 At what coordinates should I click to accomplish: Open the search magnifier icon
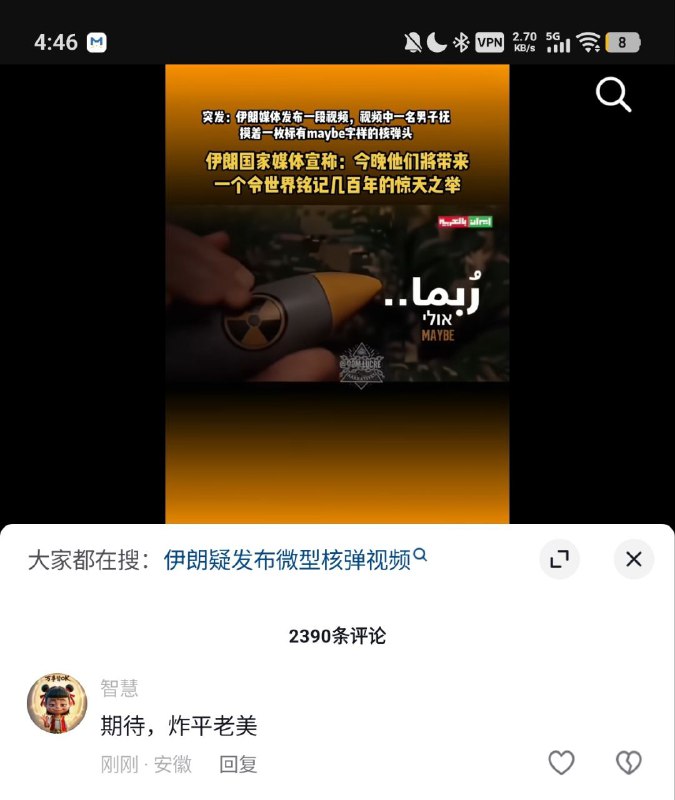(613, 95)
